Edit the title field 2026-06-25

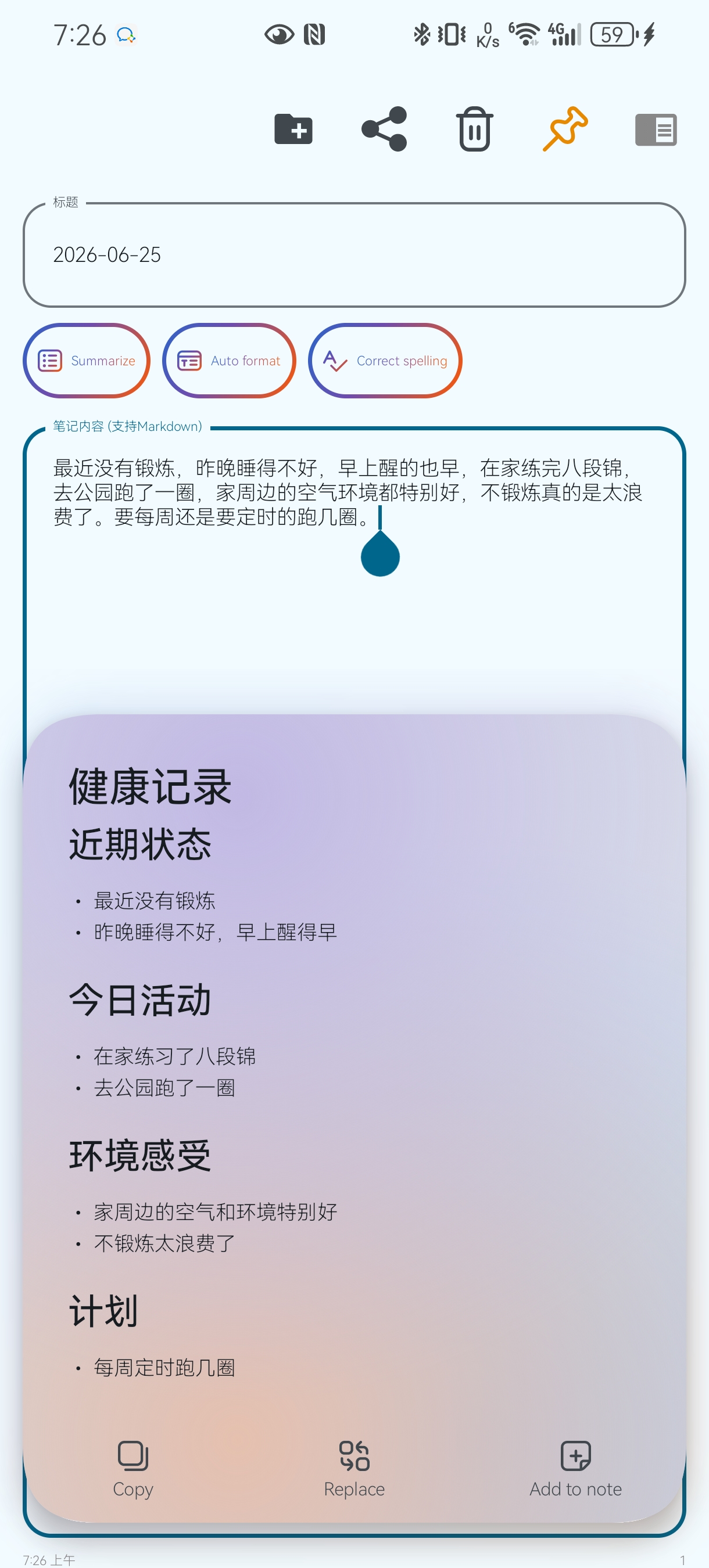(x=354, y=255)
